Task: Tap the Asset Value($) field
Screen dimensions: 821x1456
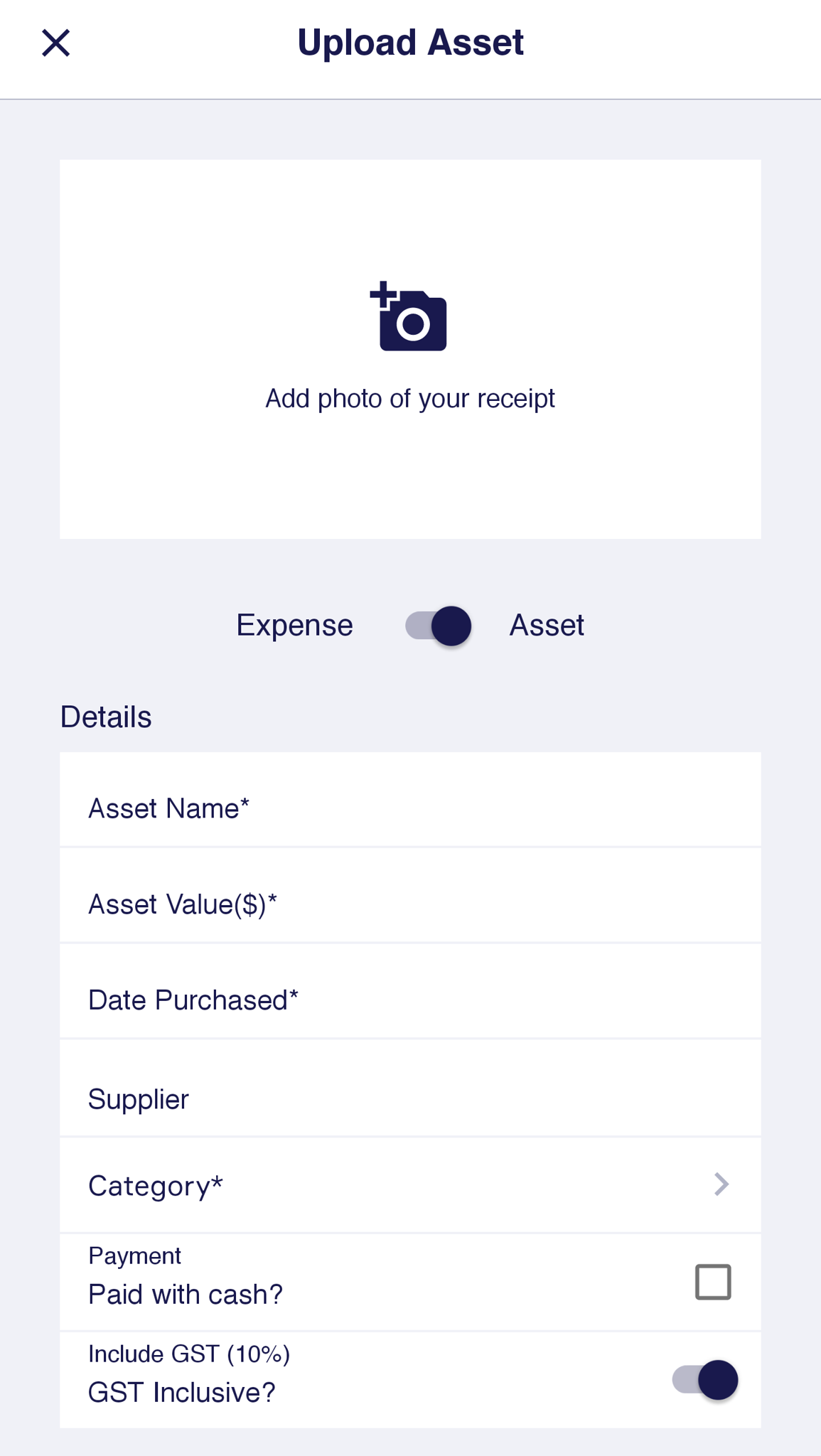Action: click(410, 896)
